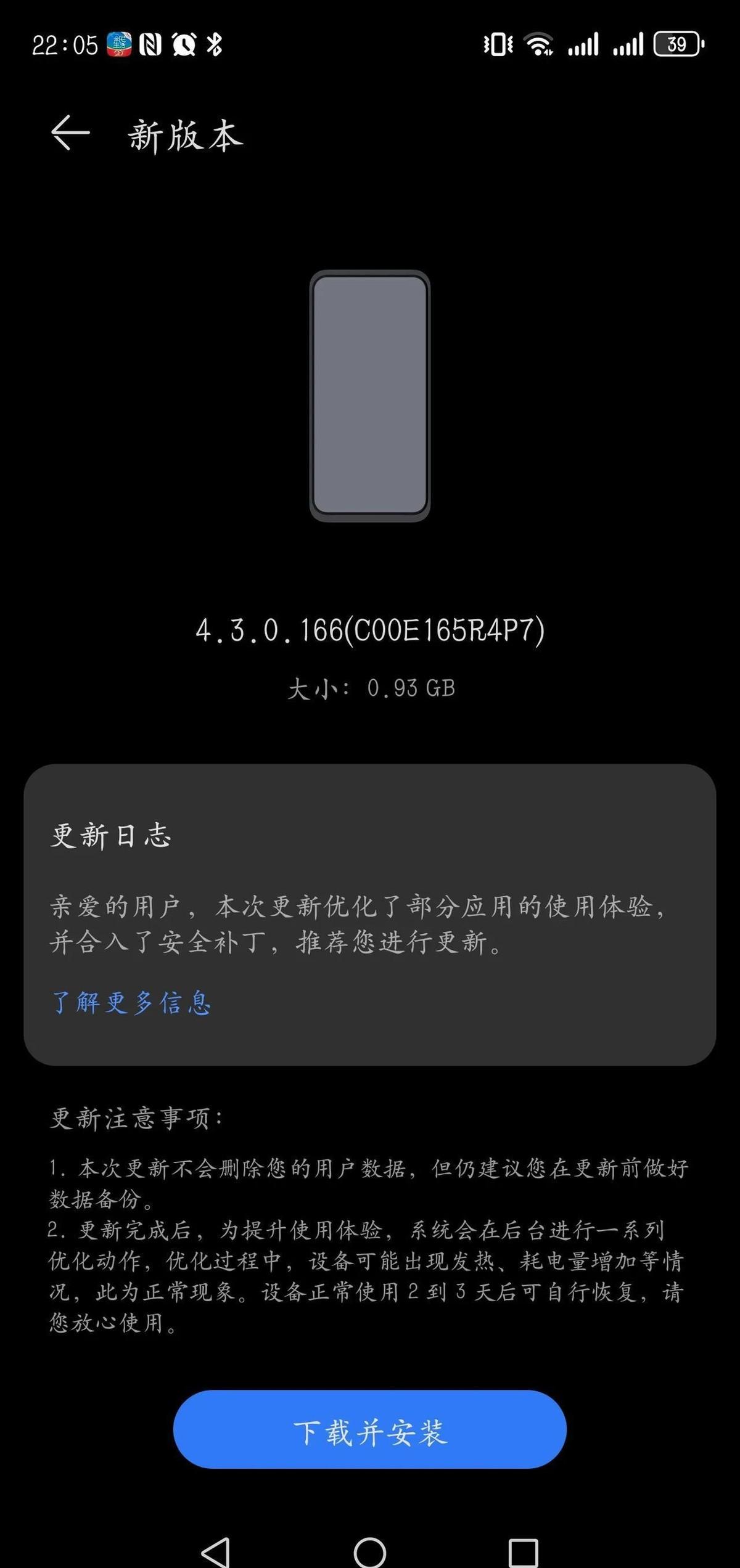Screen dimensions: 740x1568
Task: Open the recent apps view
Action: point(523,1552)
